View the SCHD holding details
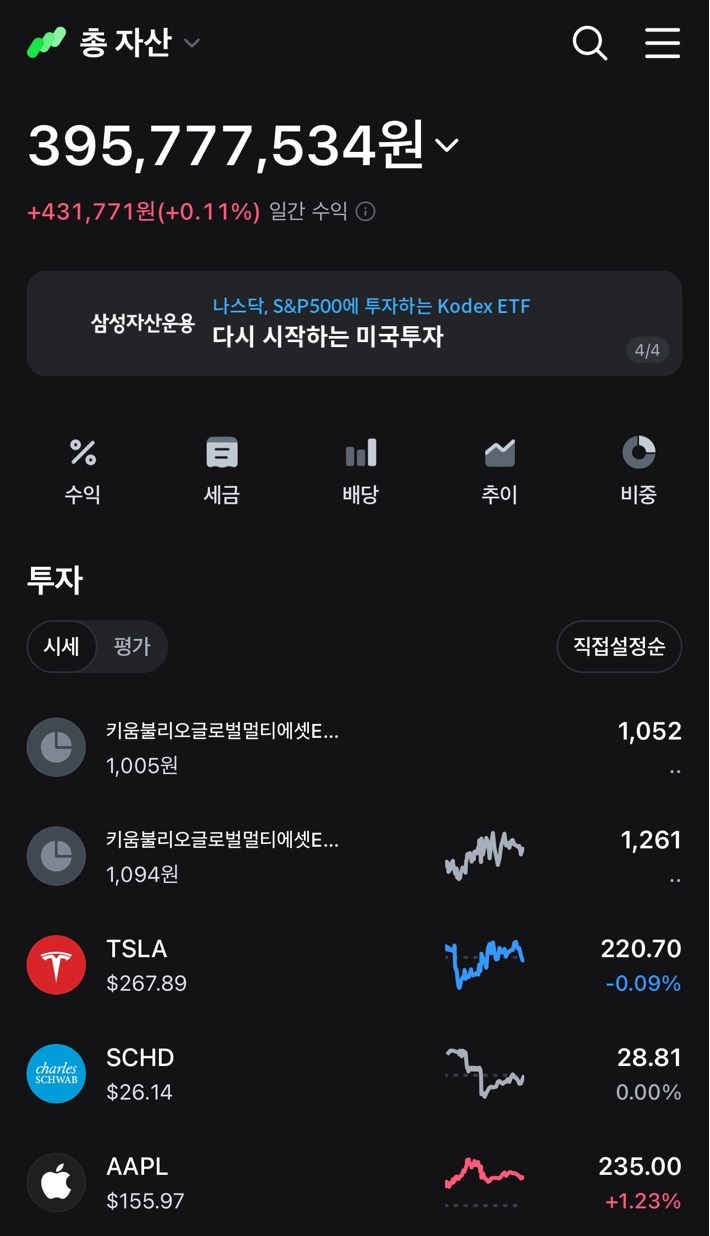This screenshot has height=1236, width=710. (x=354, y=1074)
